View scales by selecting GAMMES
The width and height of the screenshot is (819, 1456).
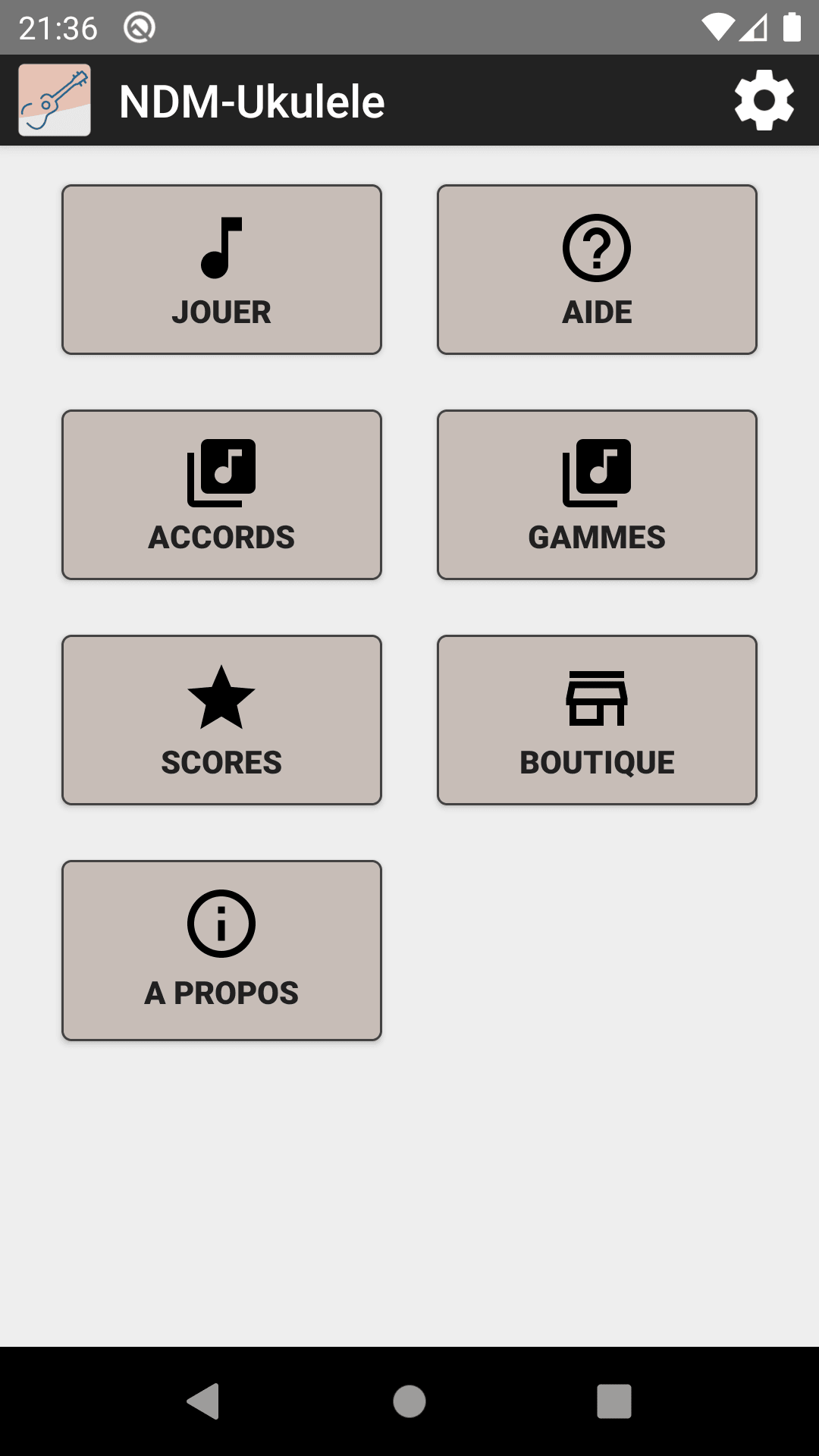tap(597, 494)
